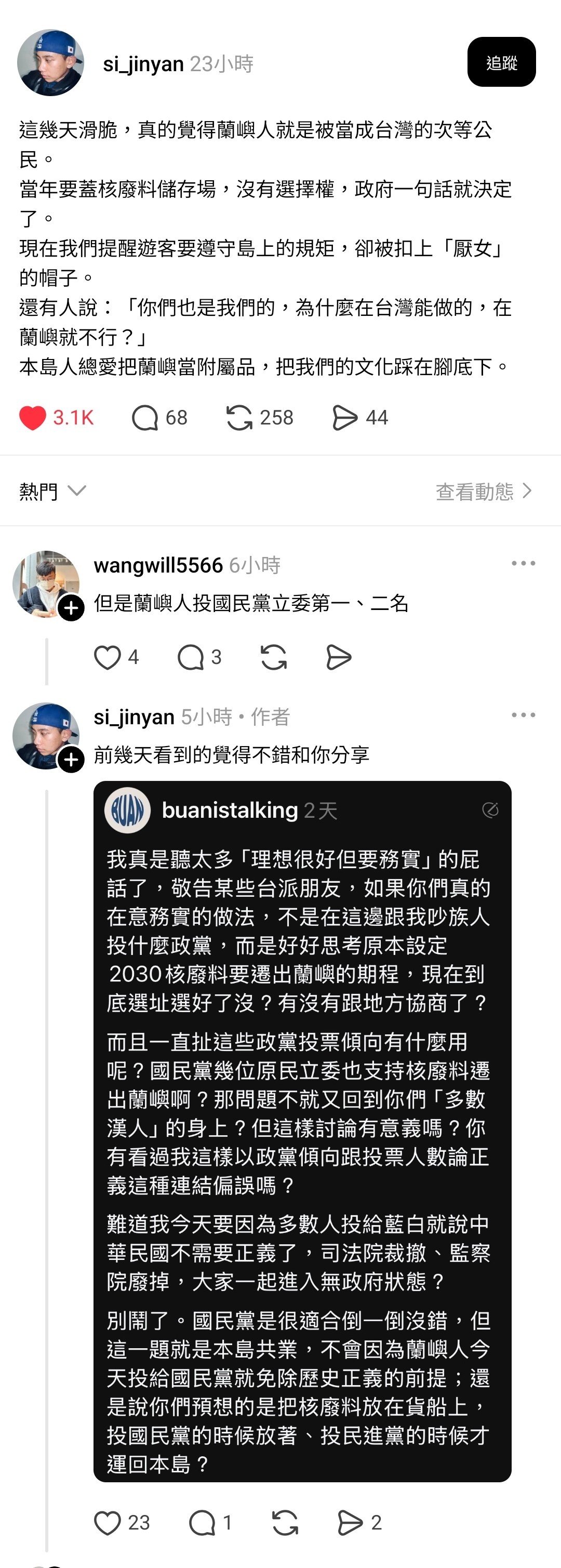
Task: Repost wangwill5566's reply
Action: 273,657
